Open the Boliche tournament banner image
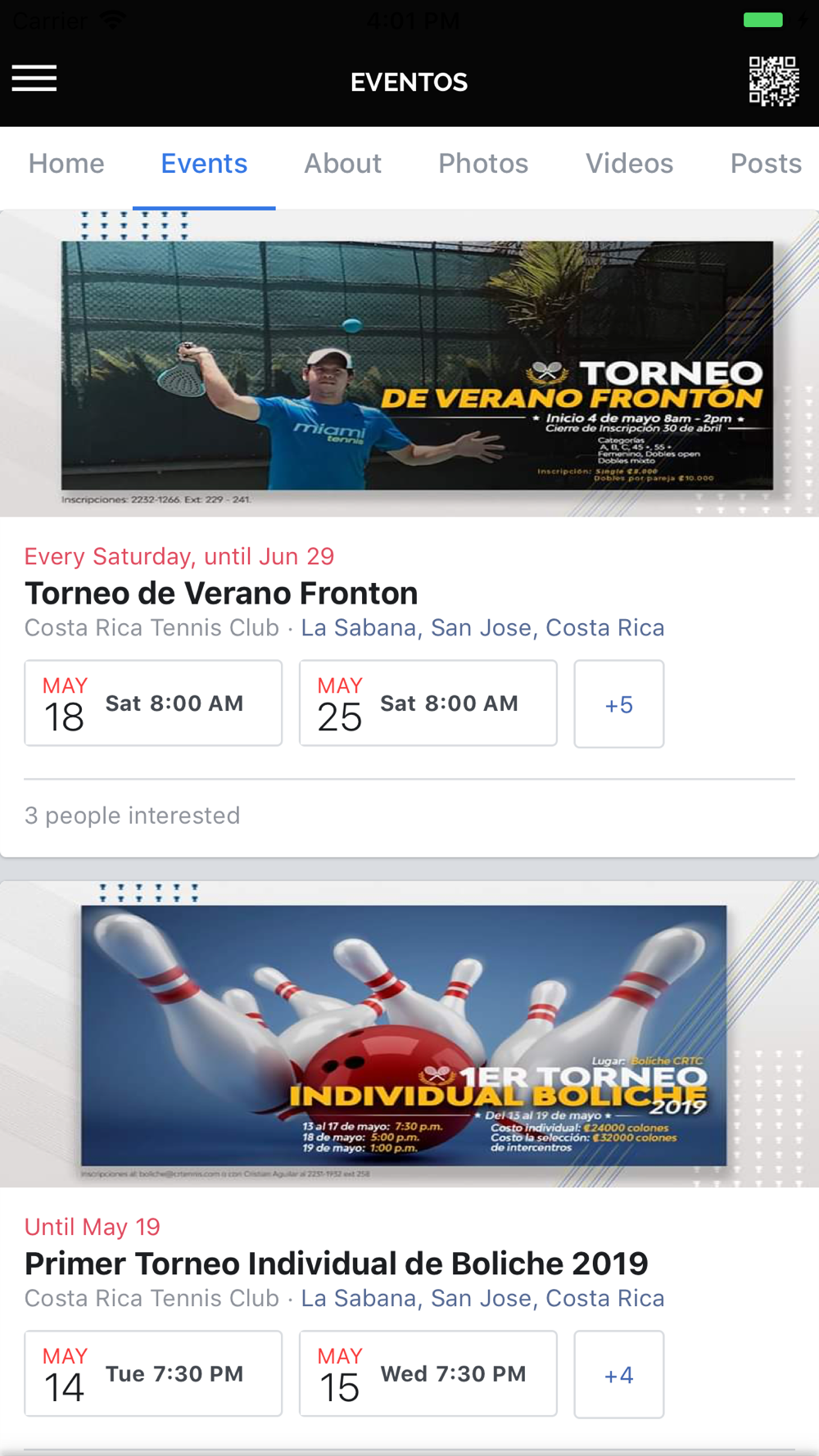819x1456 pixels. point(409,1035)
